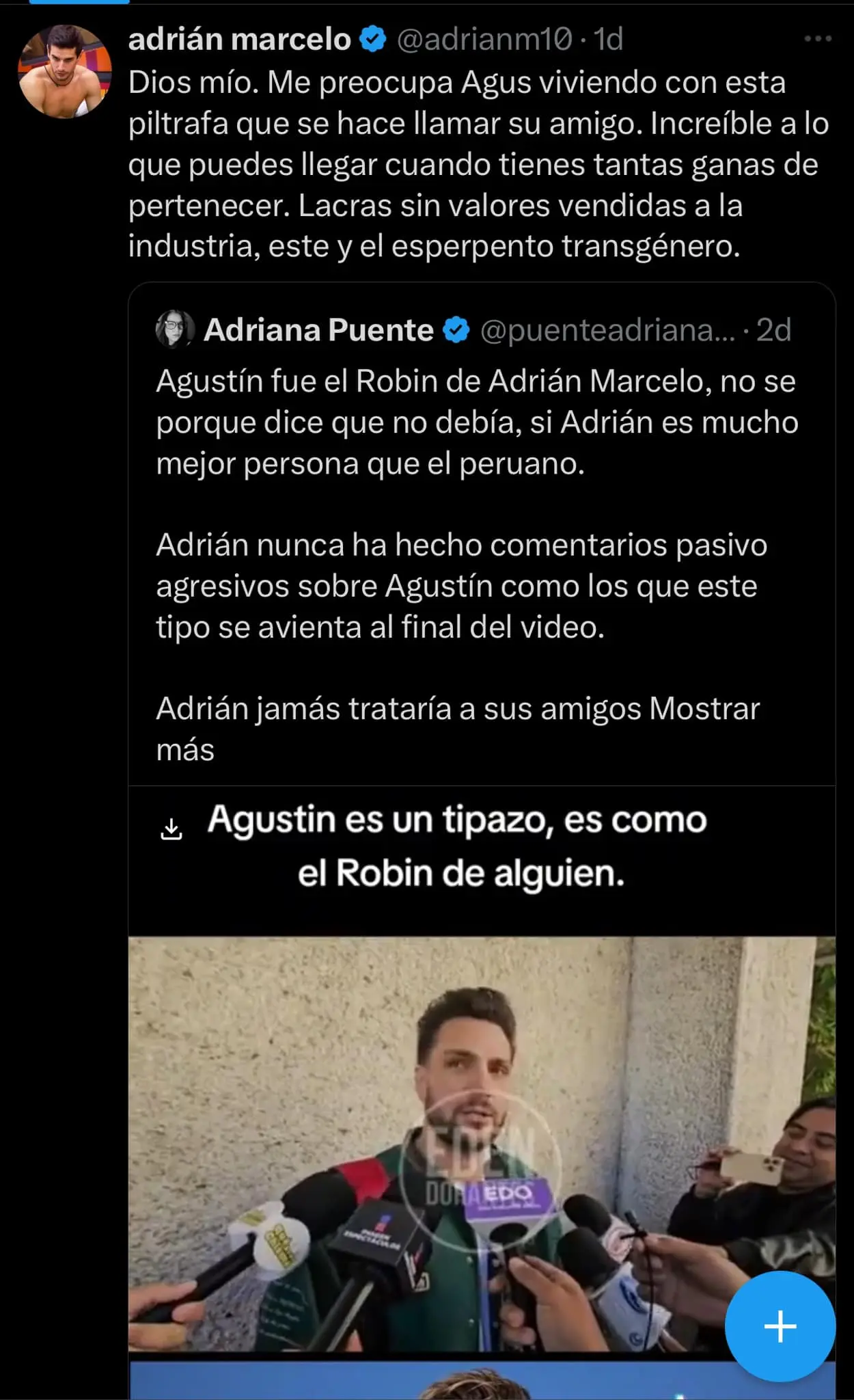Open the tweet's three-dot overflow menu

pos(817,39)
